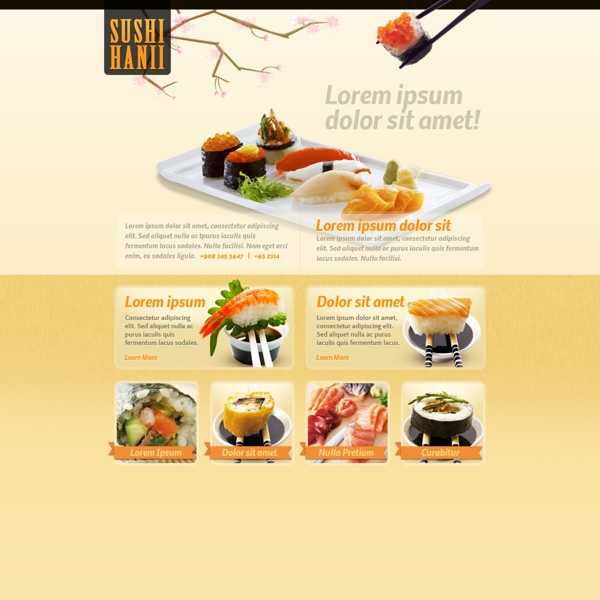The image size is (600, 600).
Task: Open Learn More under Dolor sit amet
Action: point(333,357)
